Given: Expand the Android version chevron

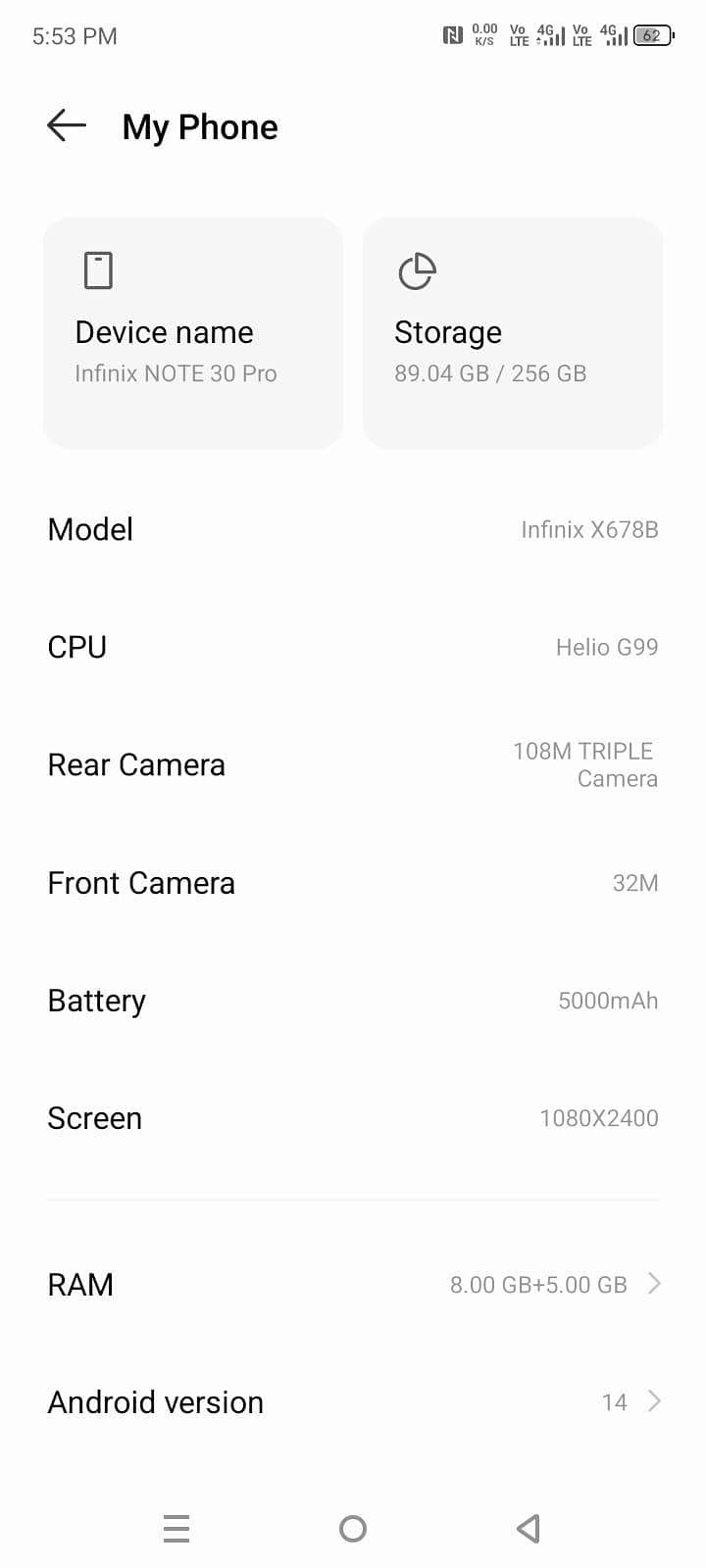Looking at the screenshot, I should [x=654, y=1401].
